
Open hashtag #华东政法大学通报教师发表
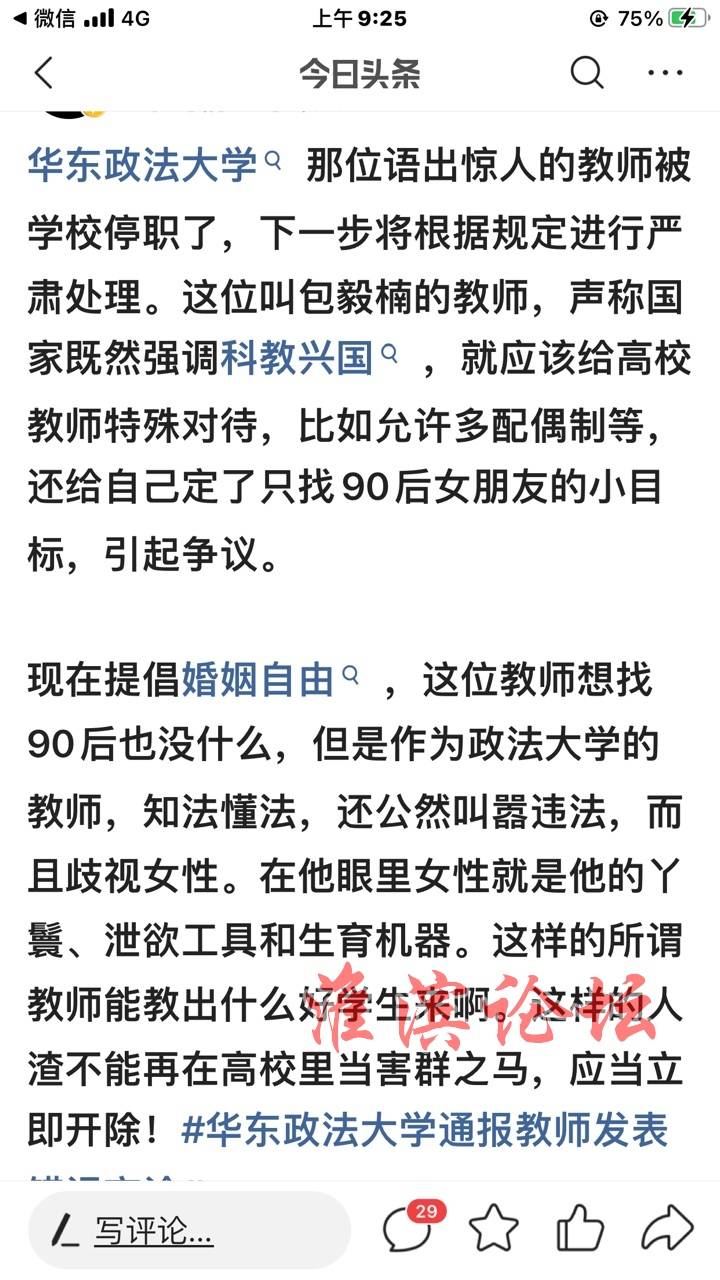tap(425, 1130)
